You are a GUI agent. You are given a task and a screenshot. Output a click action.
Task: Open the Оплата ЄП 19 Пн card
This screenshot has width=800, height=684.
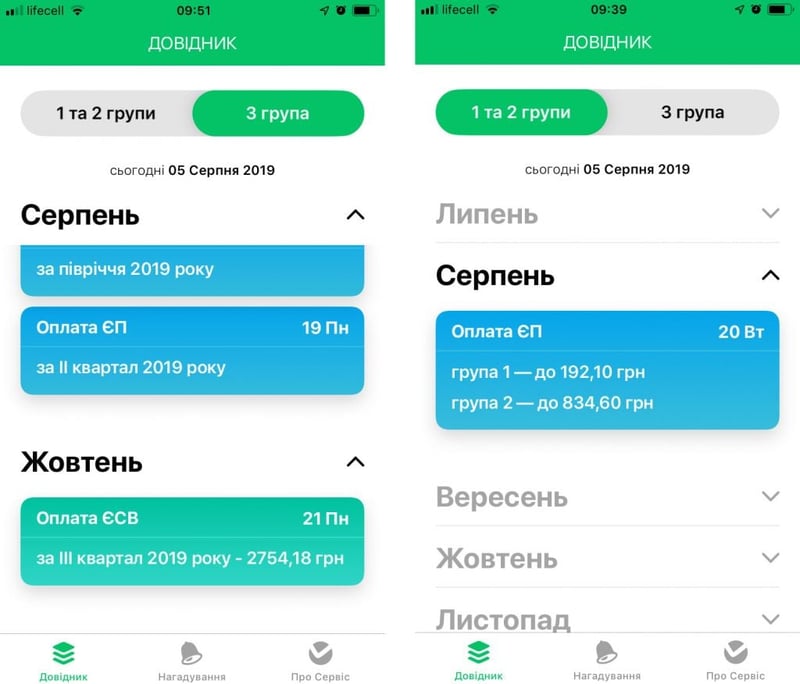tap(192, 350)
